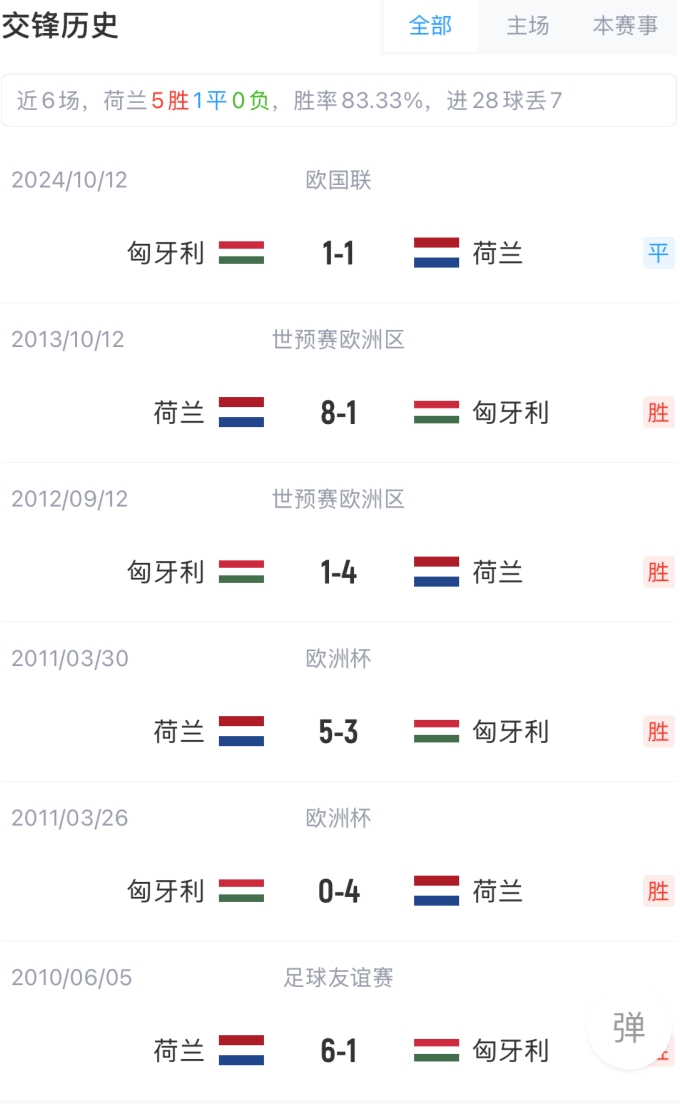
Task: Switch to the 全部 tab
Action: tap(431, 26)
